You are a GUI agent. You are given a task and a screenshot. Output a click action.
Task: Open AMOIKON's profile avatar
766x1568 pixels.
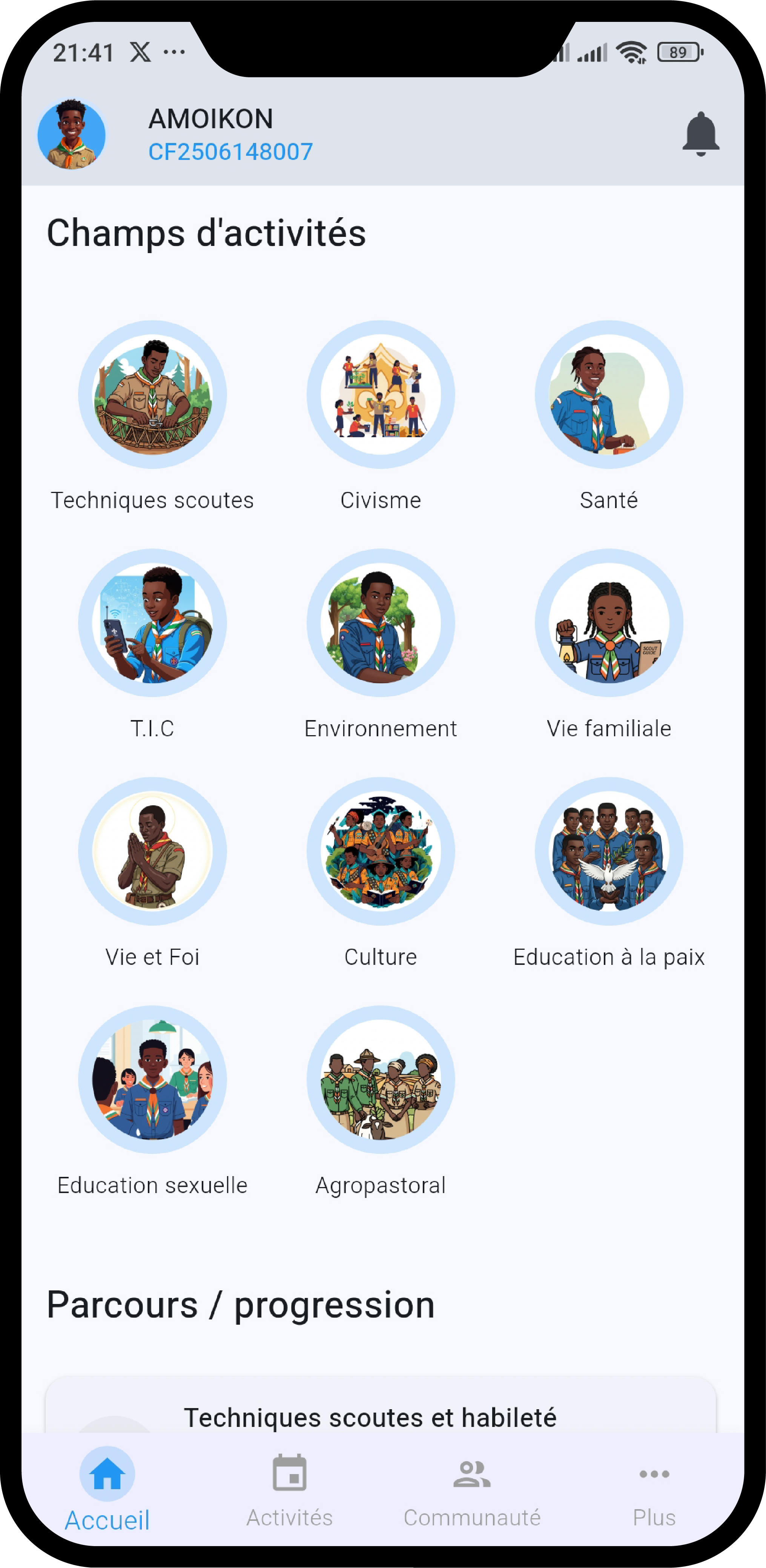click(x=72, y=135)
